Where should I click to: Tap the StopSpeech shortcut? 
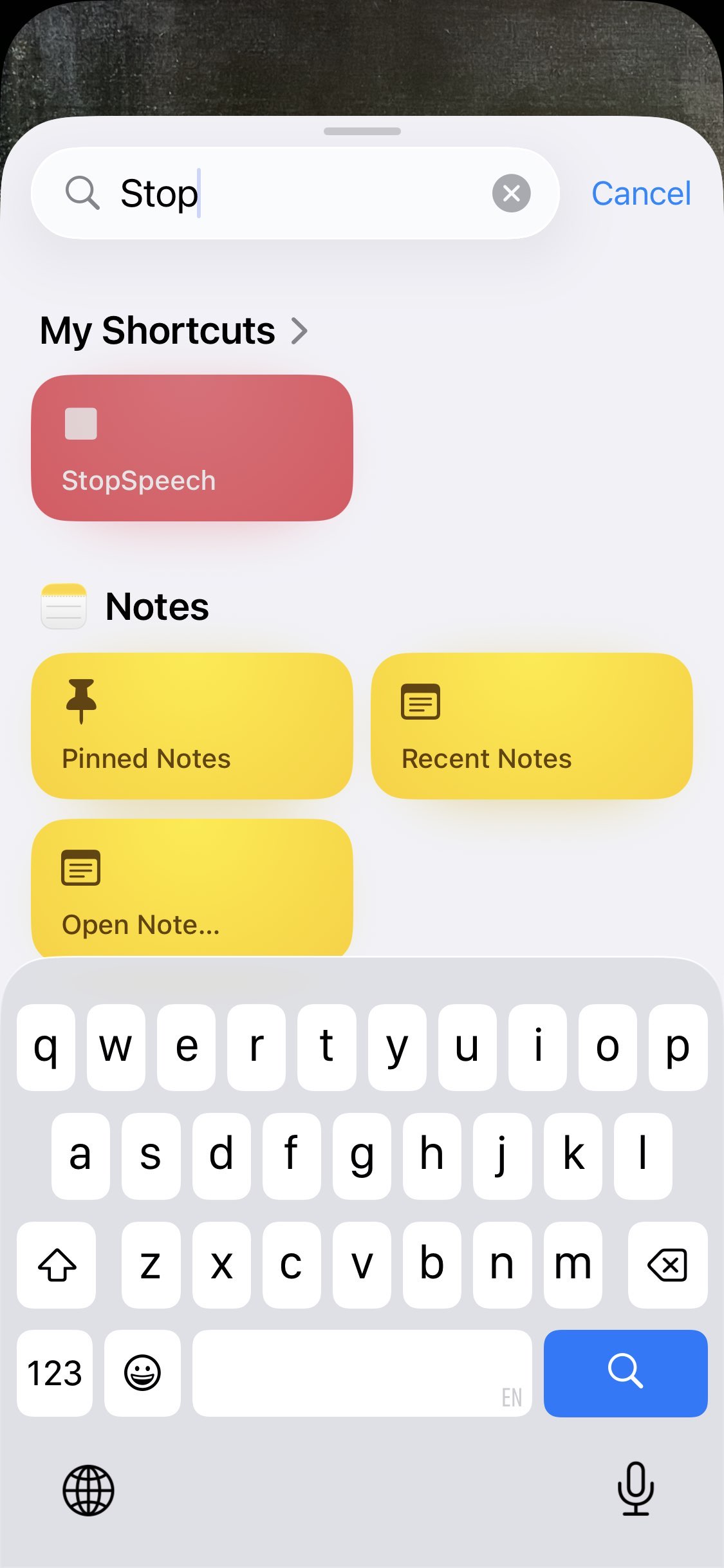[x=192, y=446]
